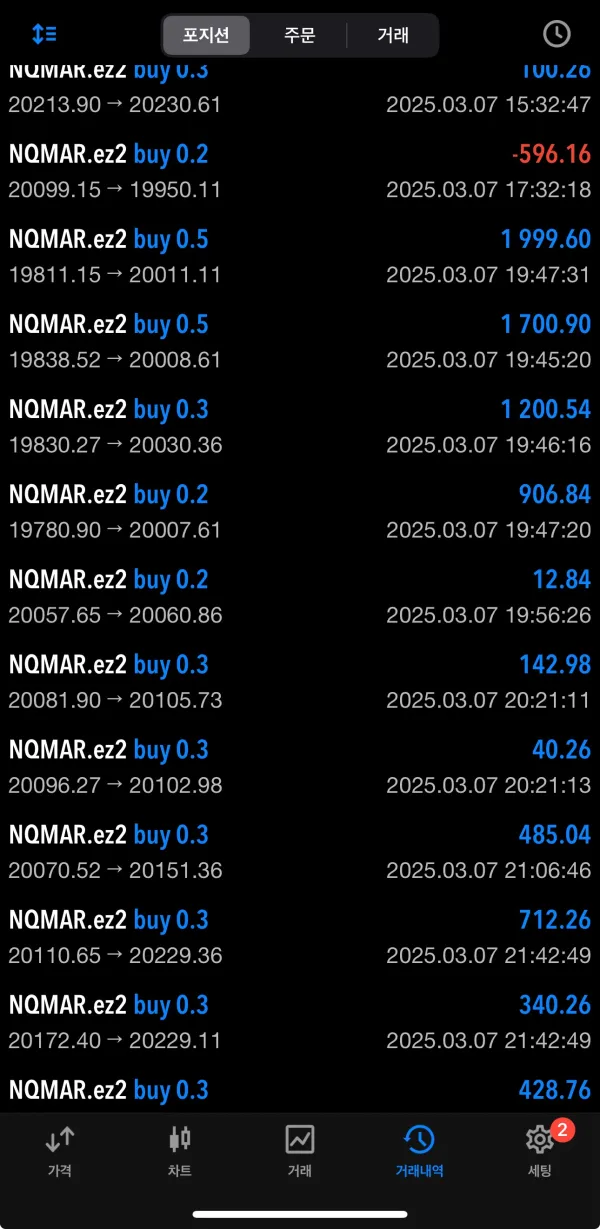Expand the trade with profit 142.98
The height and width of the screenshot is (1229, 600).
(x=300, y=681)
